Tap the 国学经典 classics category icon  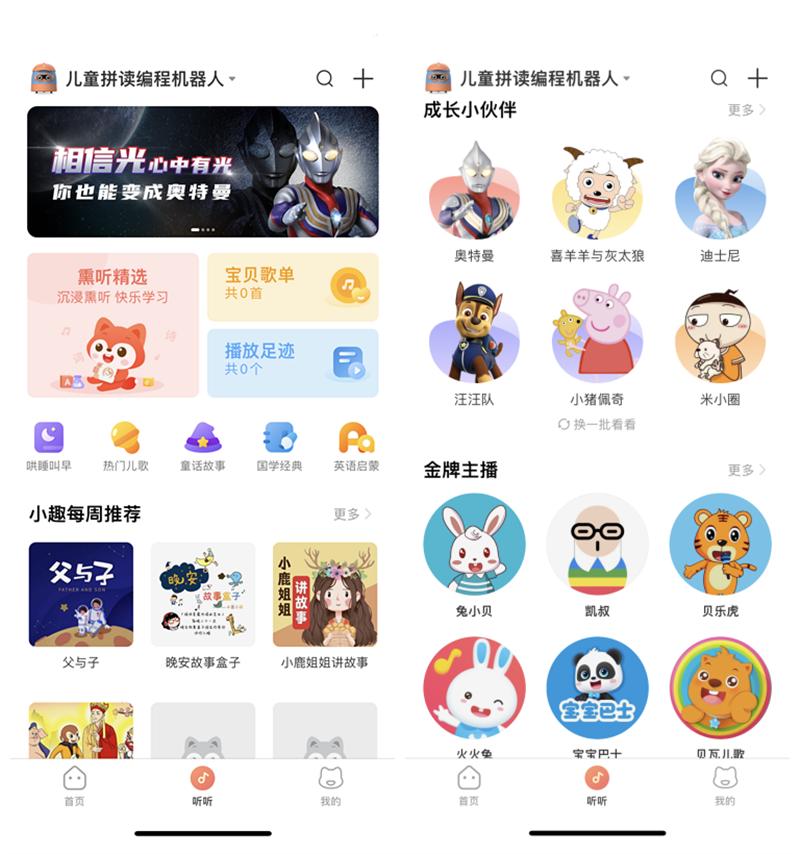[281, 438]
